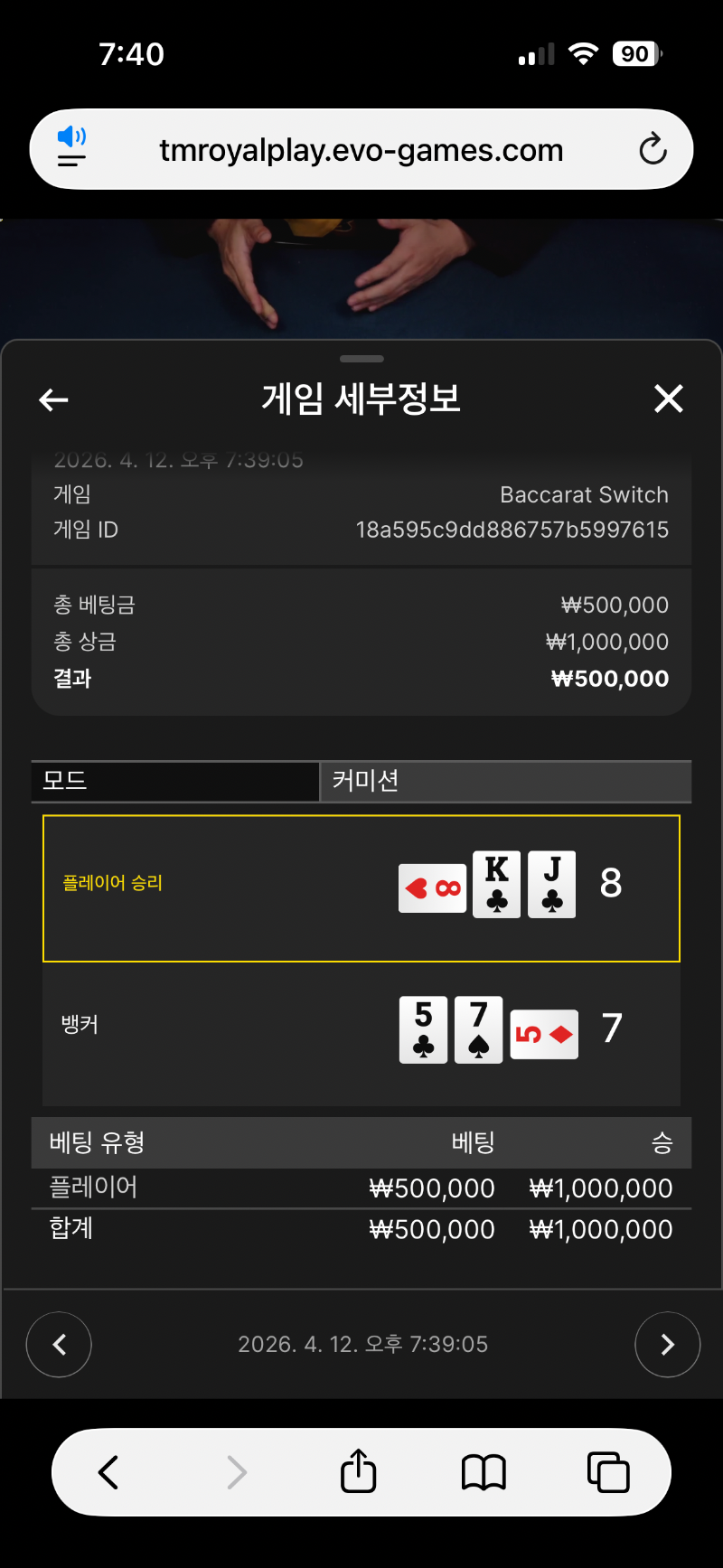
Task: Open the Safari share sheet
Action: 358,1472
